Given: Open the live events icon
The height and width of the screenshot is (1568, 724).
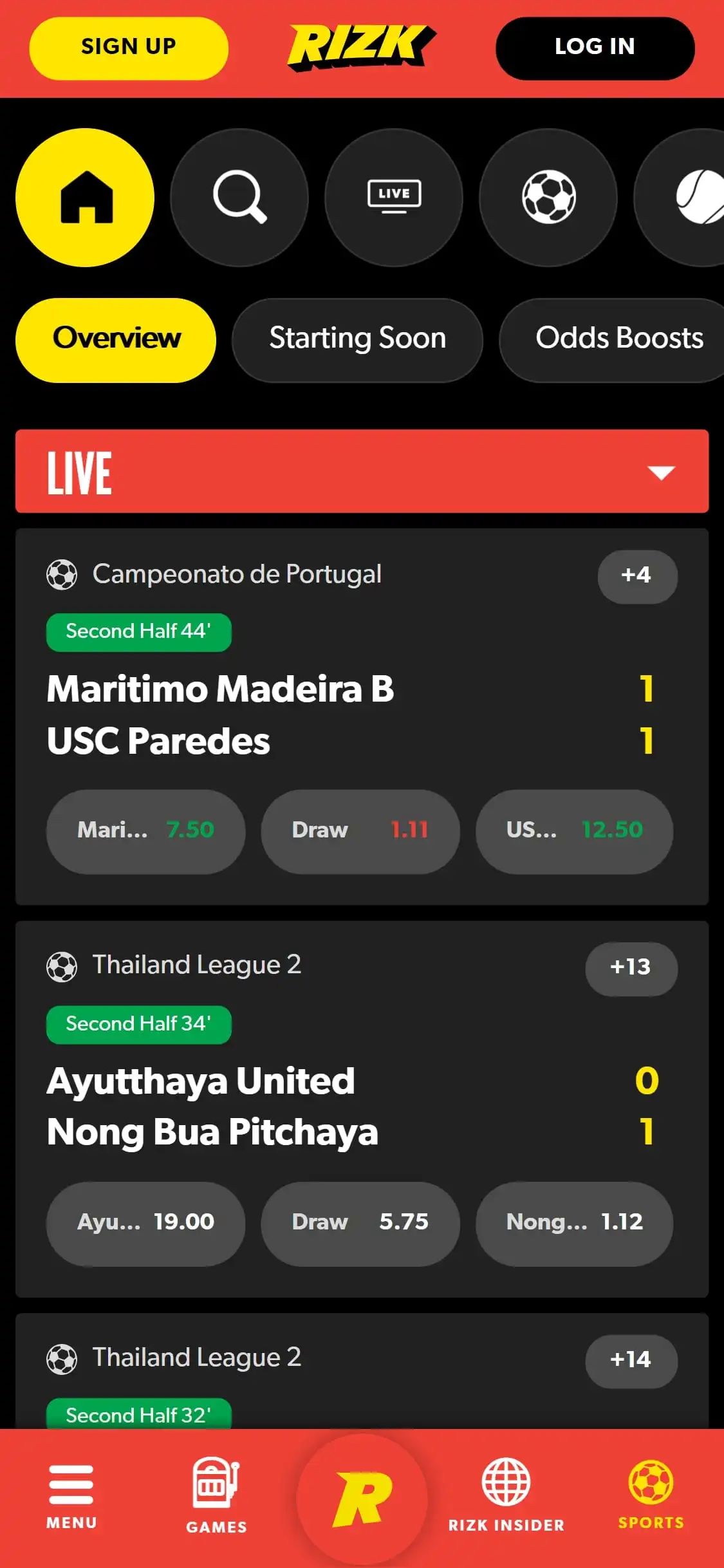Looking at the screenshot, I should tap(394, 197).
